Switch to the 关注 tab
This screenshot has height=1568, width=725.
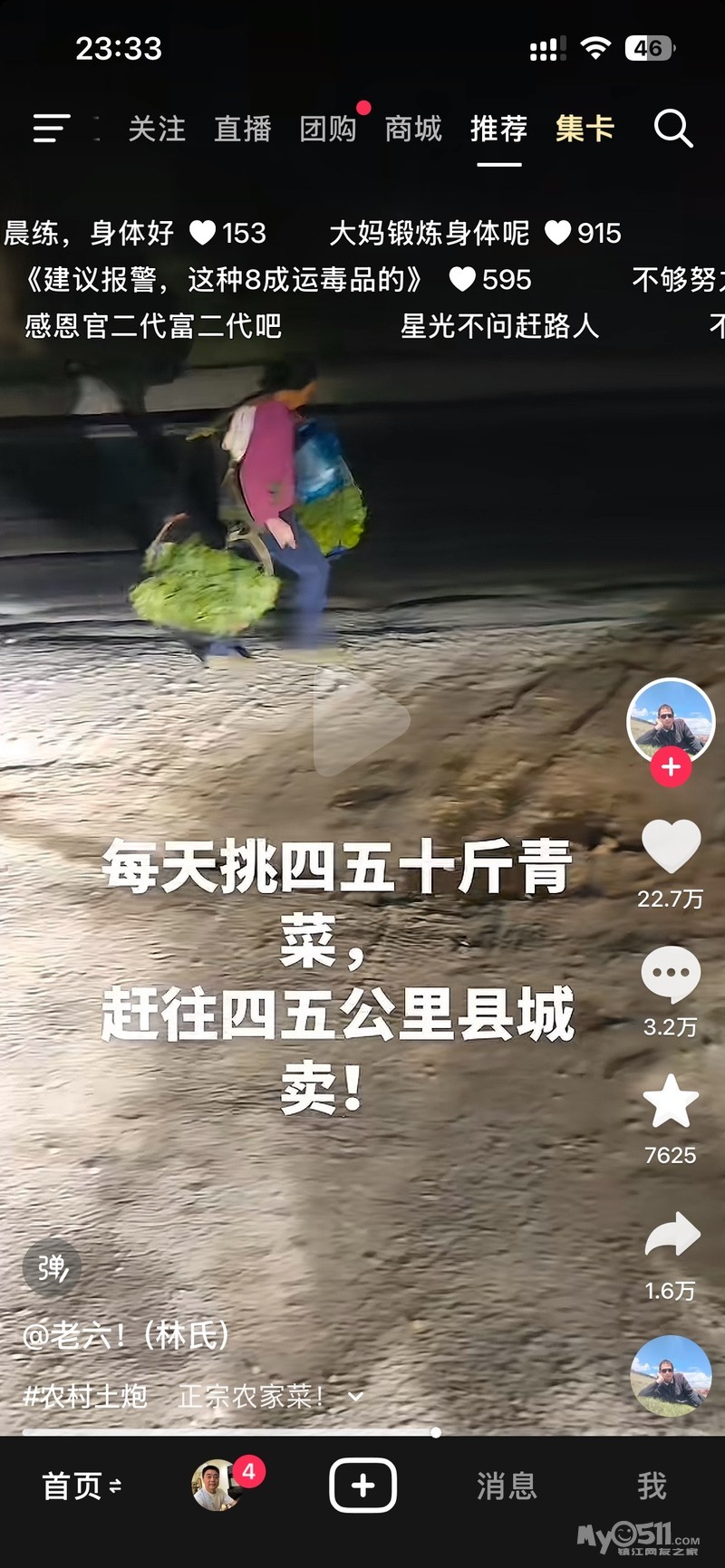click(157, 129)
